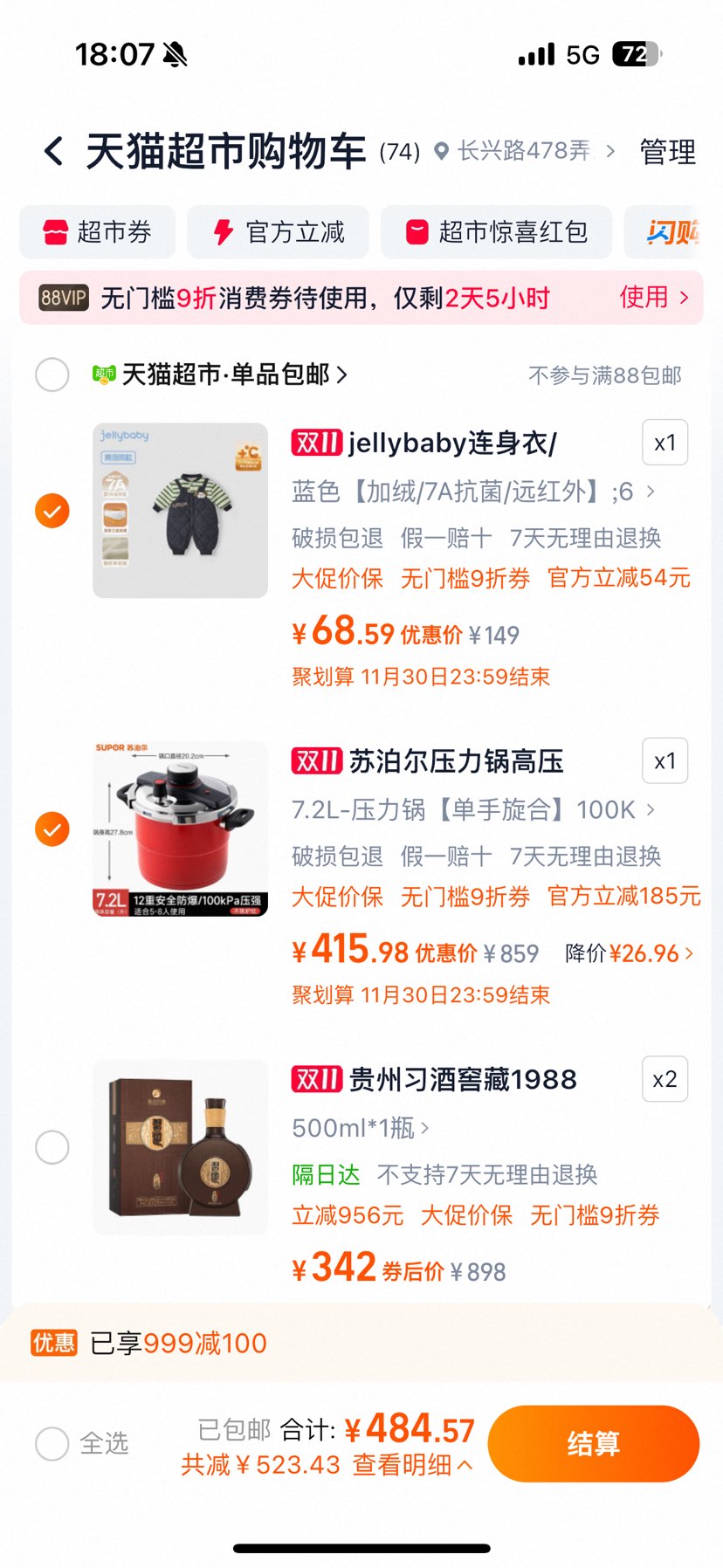Tap the 天猫超市 store badge icon
This screenshot has height=1568, width=723.
tap(104, 375)
